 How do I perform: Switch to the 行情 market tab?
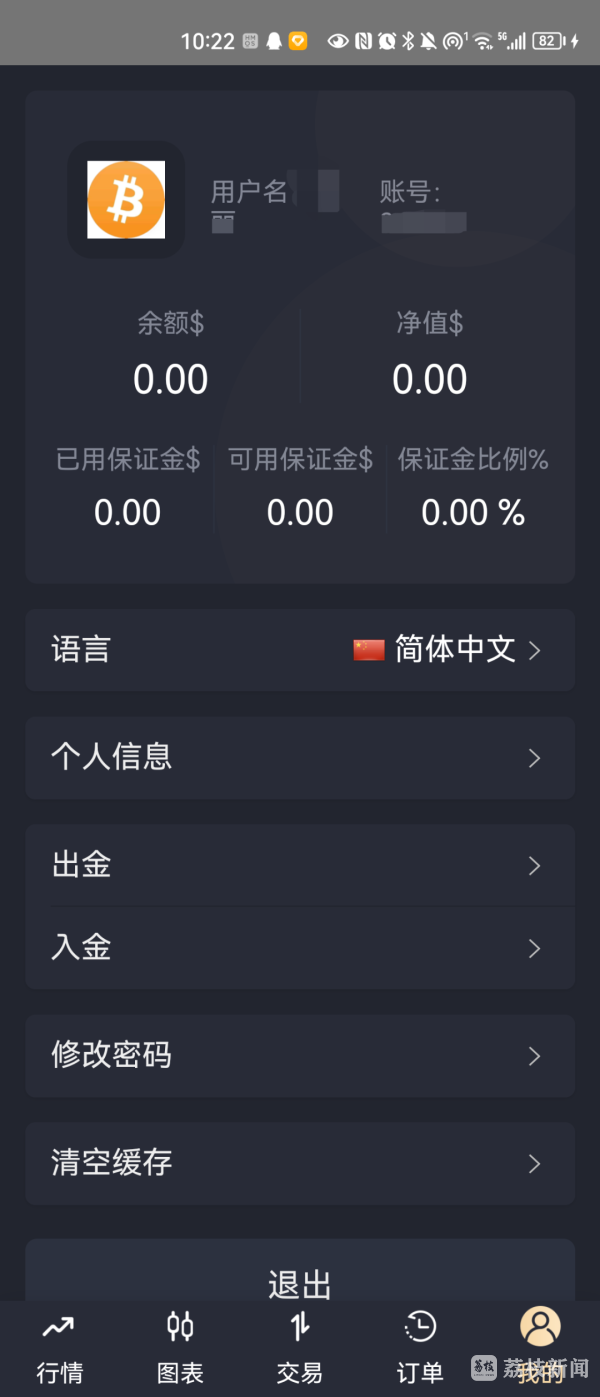pos(60,1348)
